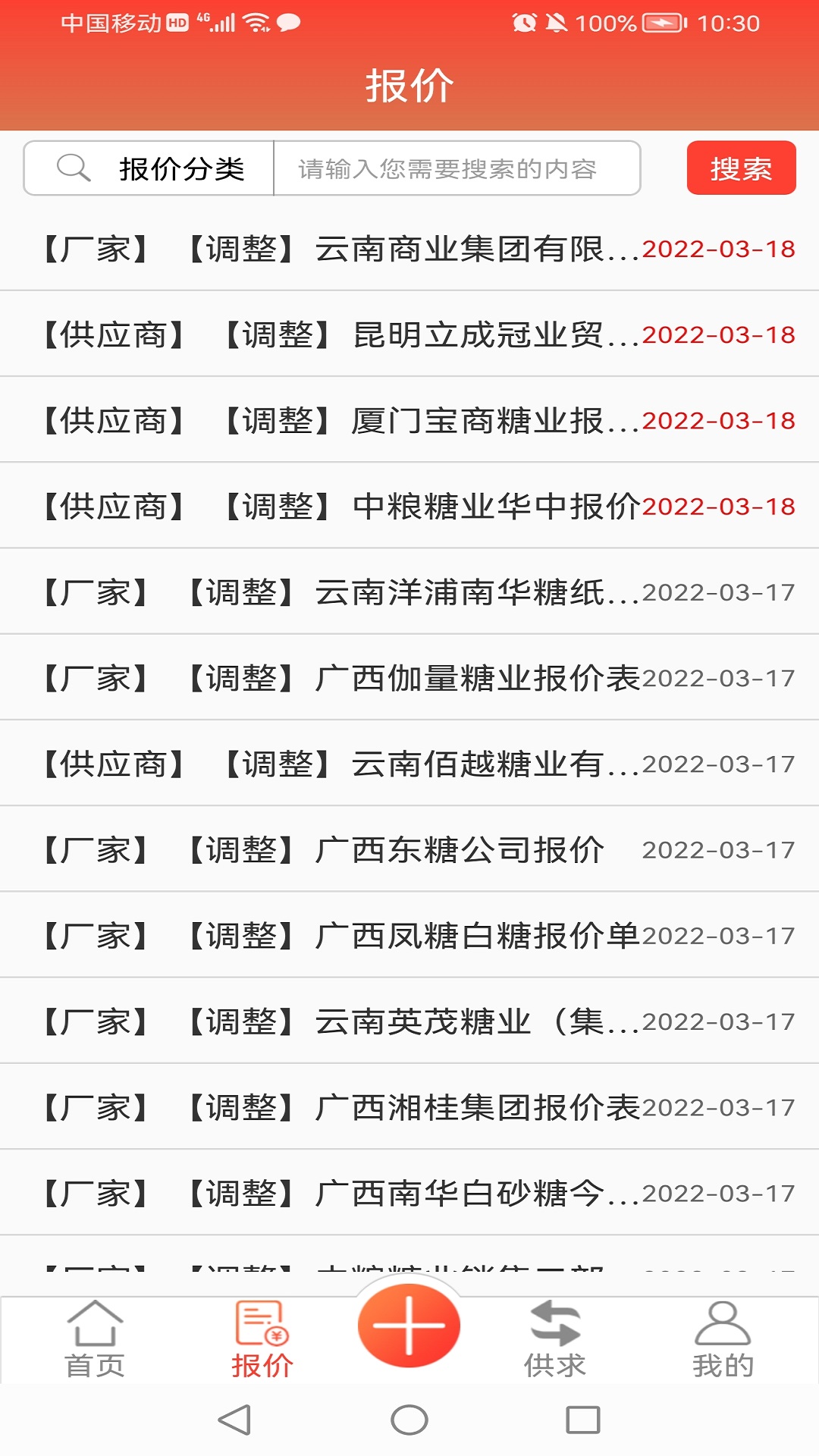Open 广西湘桂集团报价表 entry
Viewport: 819px width, 1456px height.
pos(409,1107)
